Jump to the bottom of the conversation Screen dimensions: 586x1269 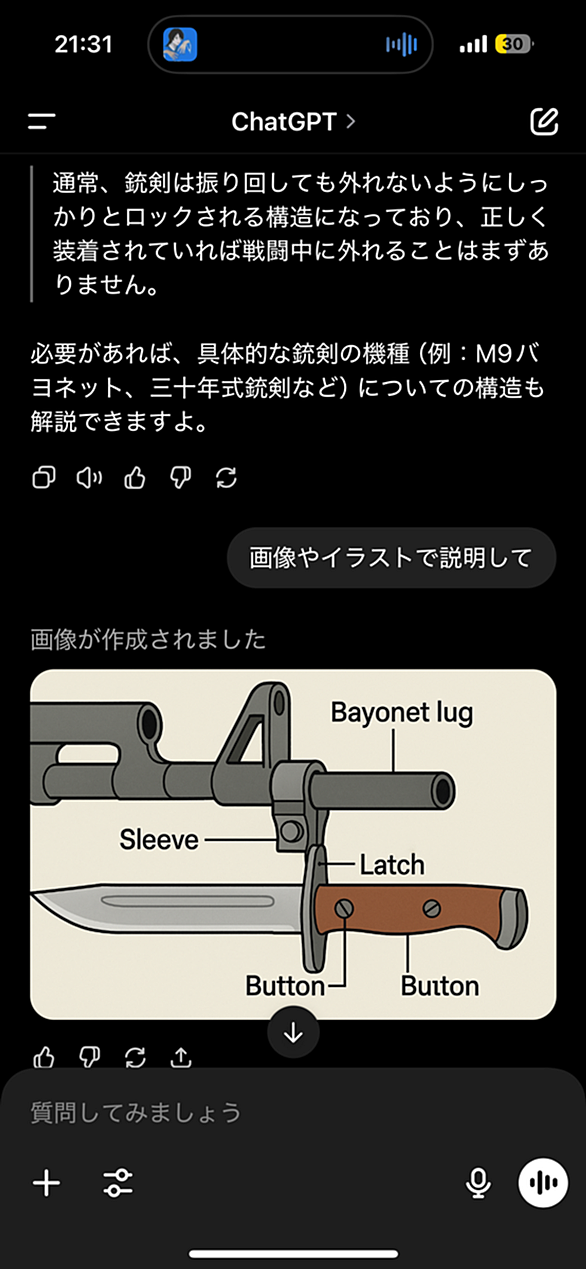tap(293, 1034)
